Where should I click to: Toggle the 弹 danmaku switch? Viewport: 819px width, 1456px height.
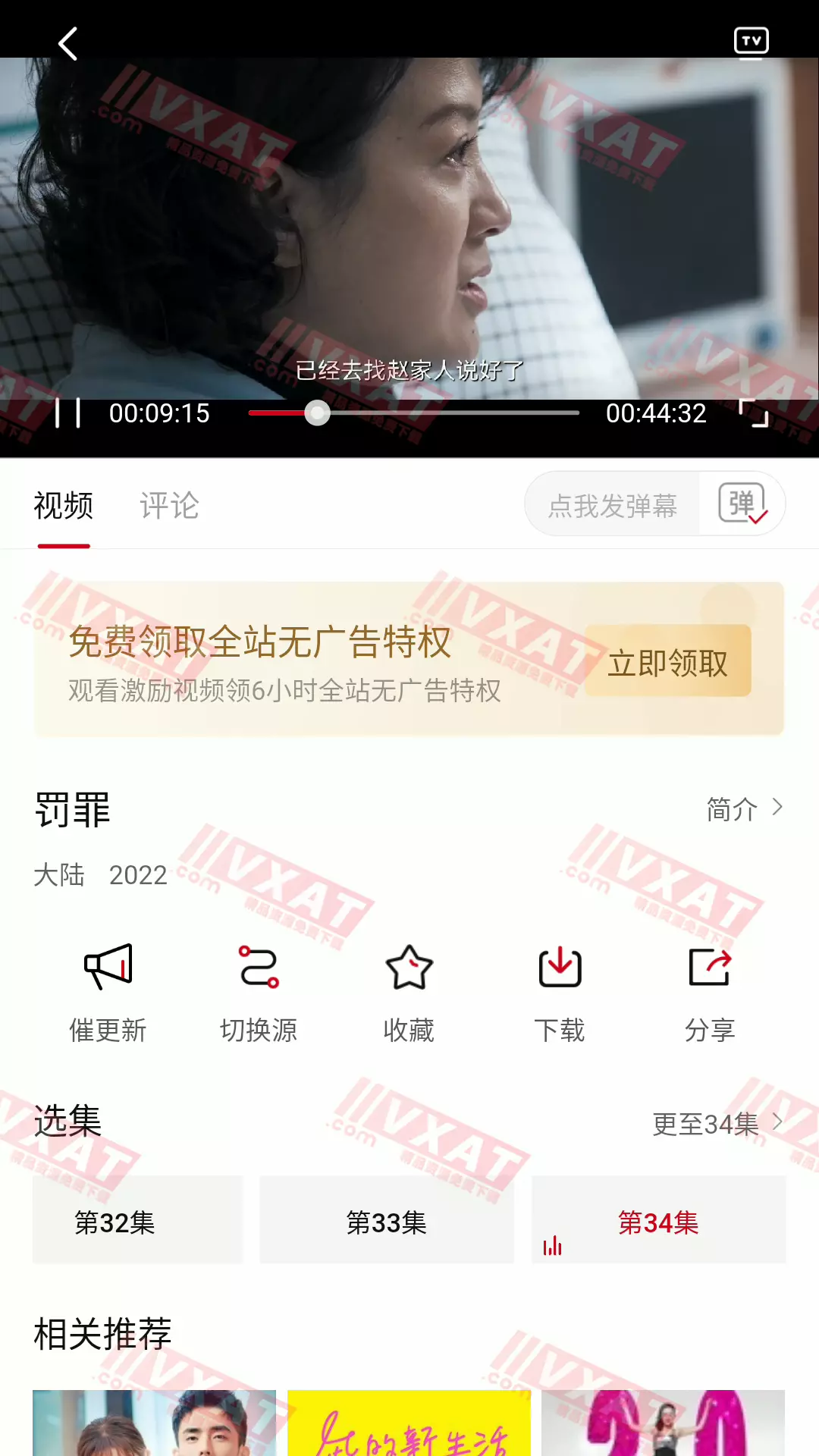[742, 504]
